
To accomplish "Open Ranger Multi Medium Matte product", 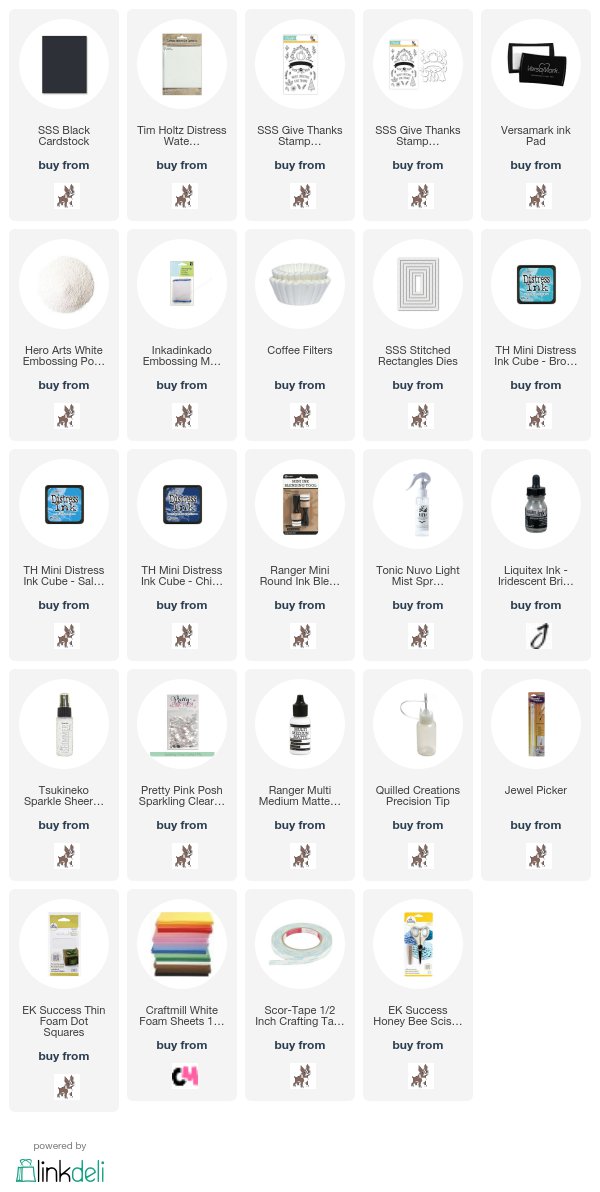I will click(300, 775).
